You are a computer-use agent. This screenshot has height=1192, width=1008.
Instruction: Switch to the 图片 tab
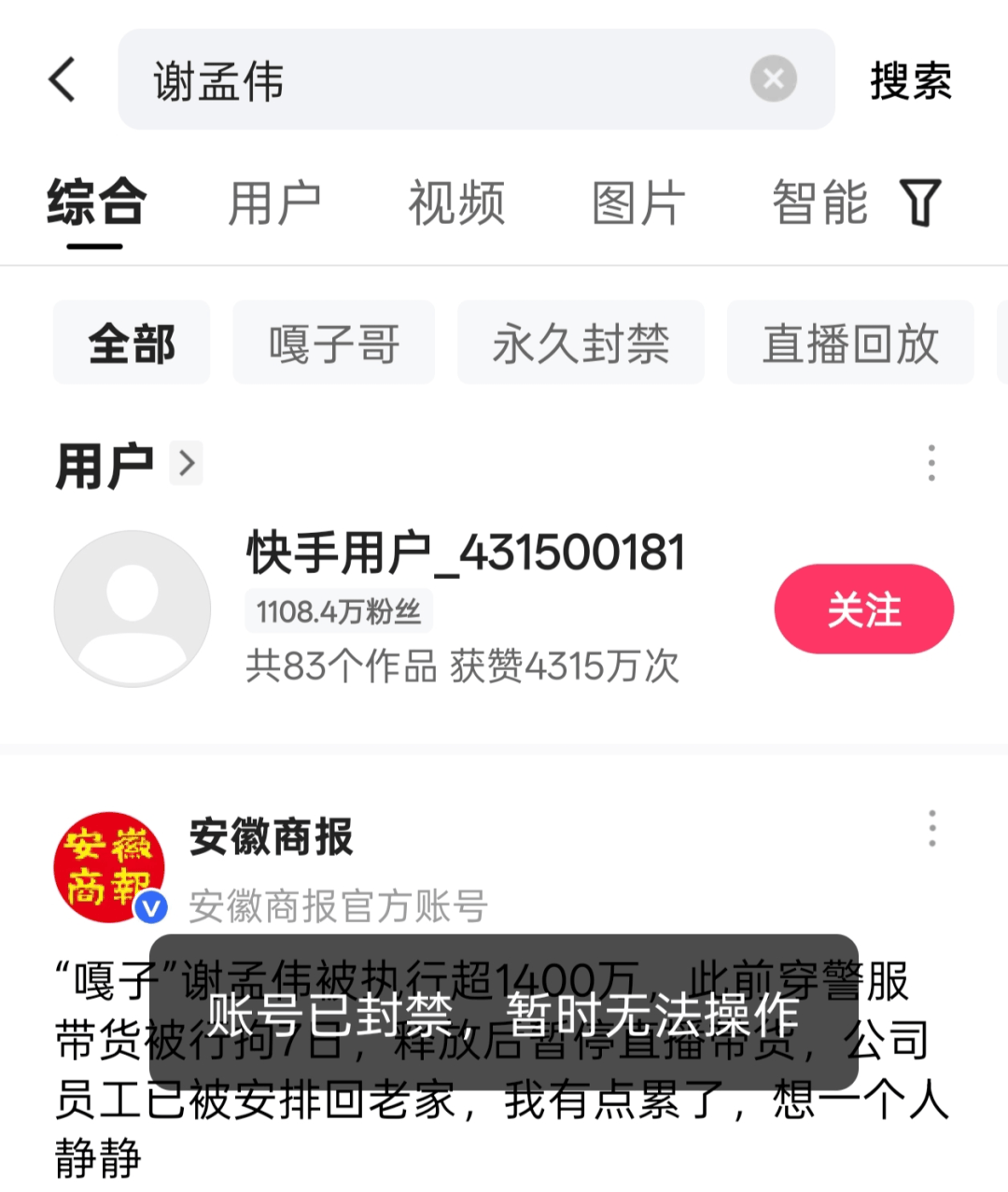click(x=638, y=203)
